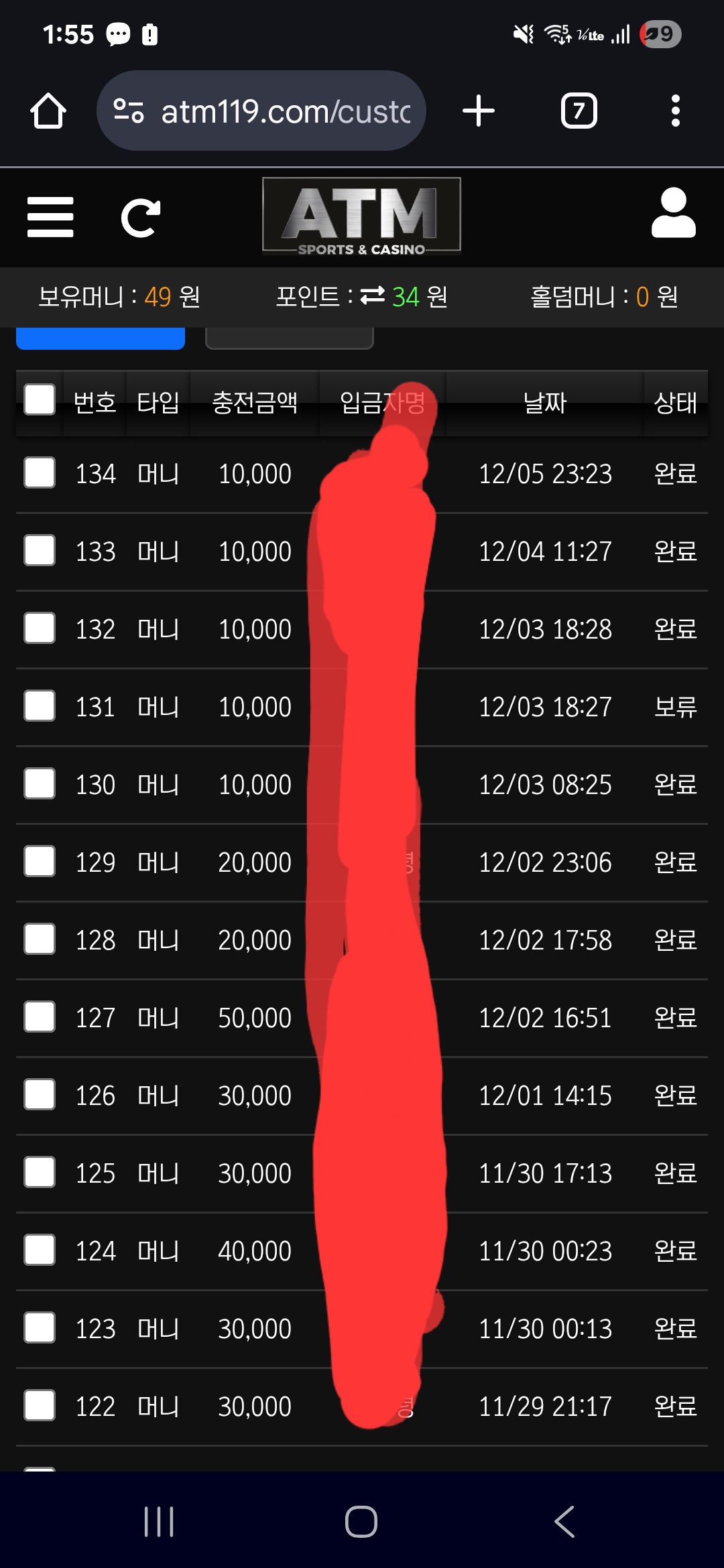The height and width of the screenshot is (1568, 724).
Task: Go to the browser home page
Action: pos(48,111)
